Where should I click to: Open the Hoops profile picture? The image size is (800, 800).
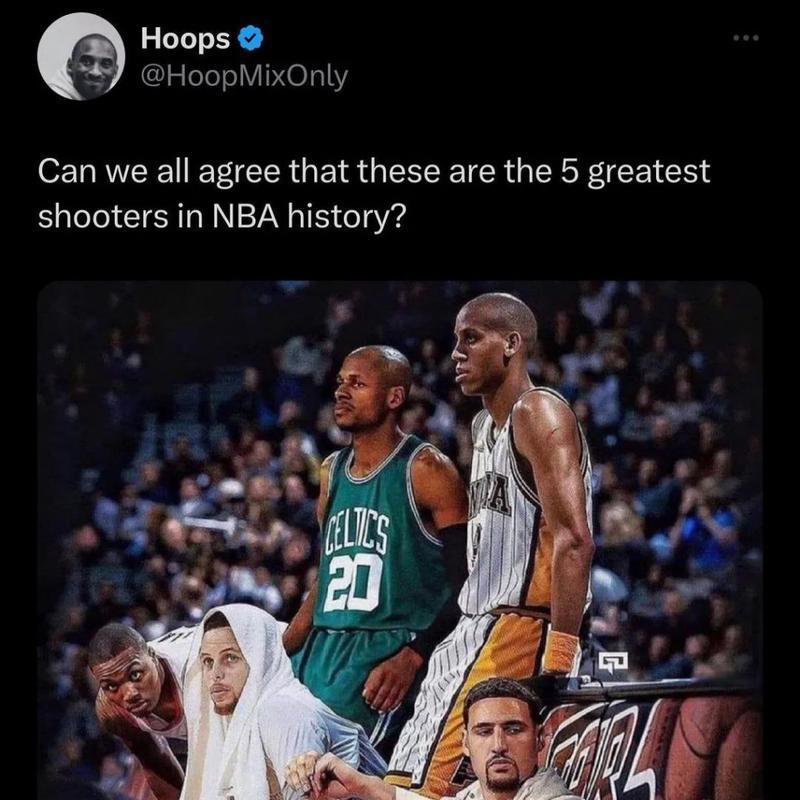pyautogui.click(x=81, y=57)
